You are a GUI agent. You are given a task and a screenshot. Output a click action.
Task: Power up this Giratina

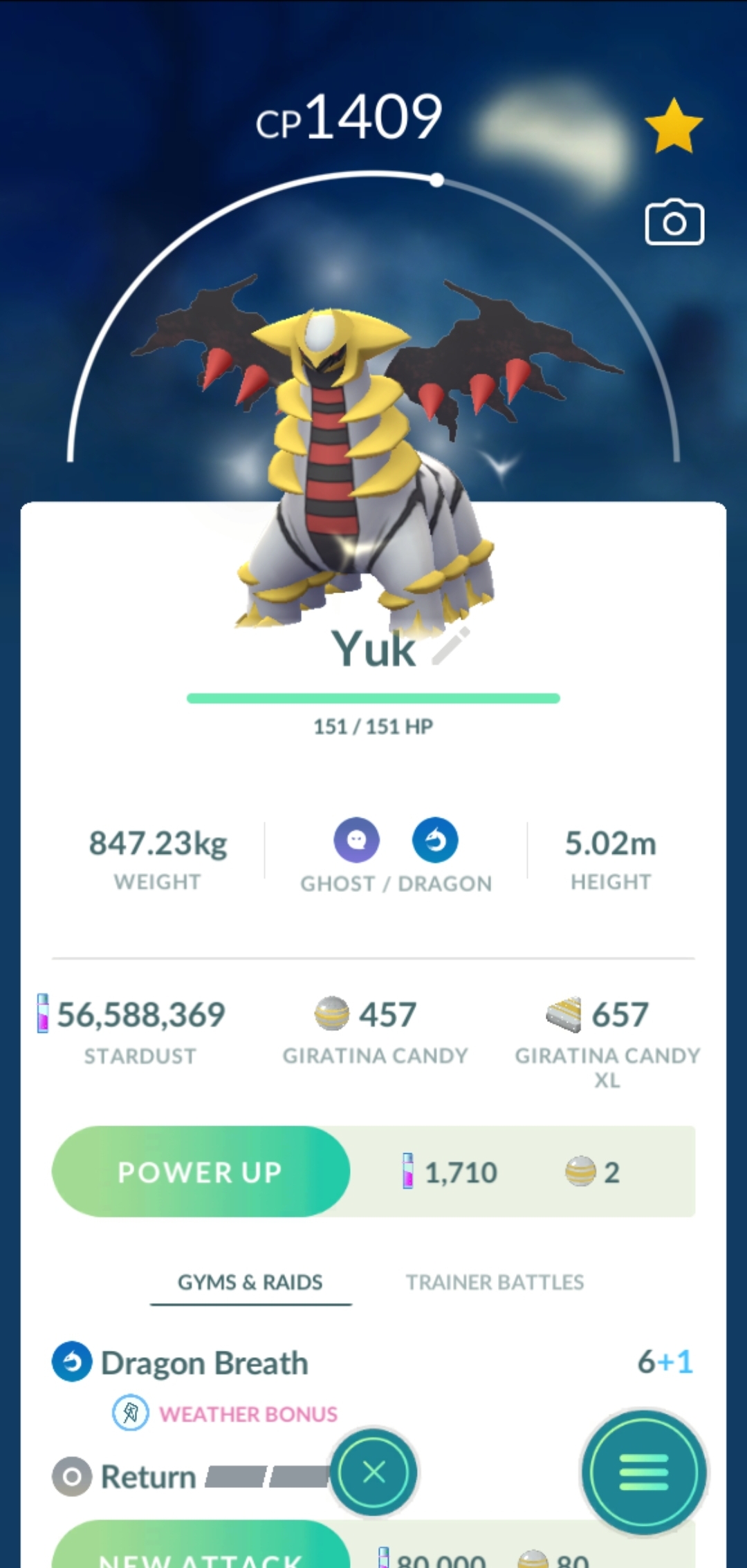coord(201,1171)
